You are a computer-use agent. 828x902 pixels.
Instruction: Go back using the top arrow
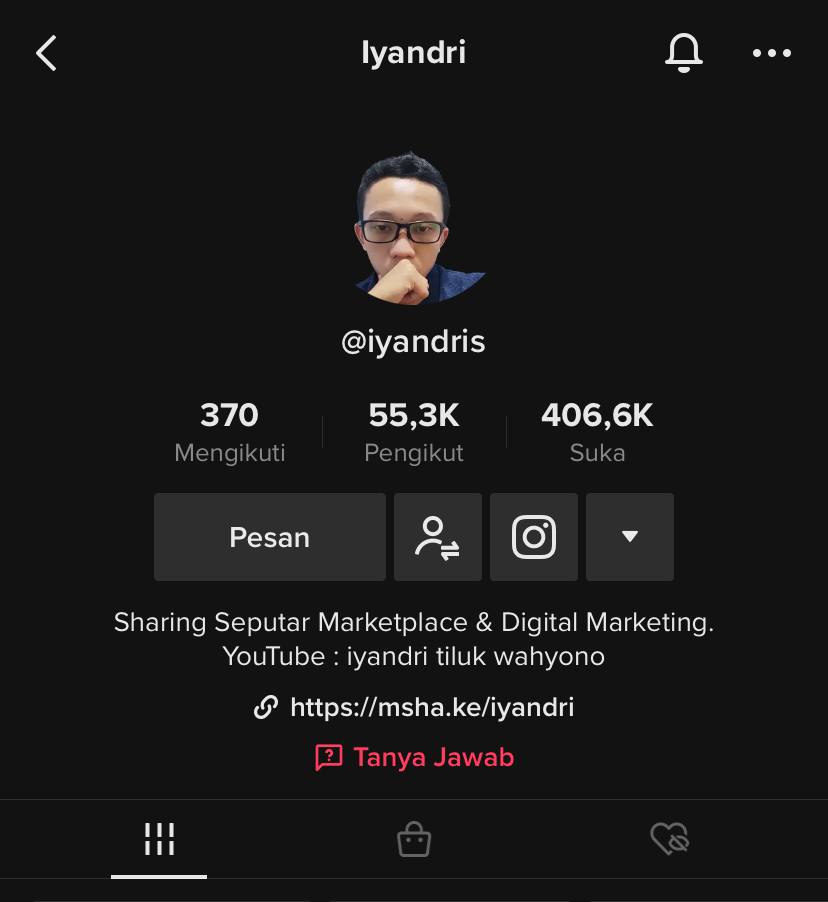[x=47, y=53]
